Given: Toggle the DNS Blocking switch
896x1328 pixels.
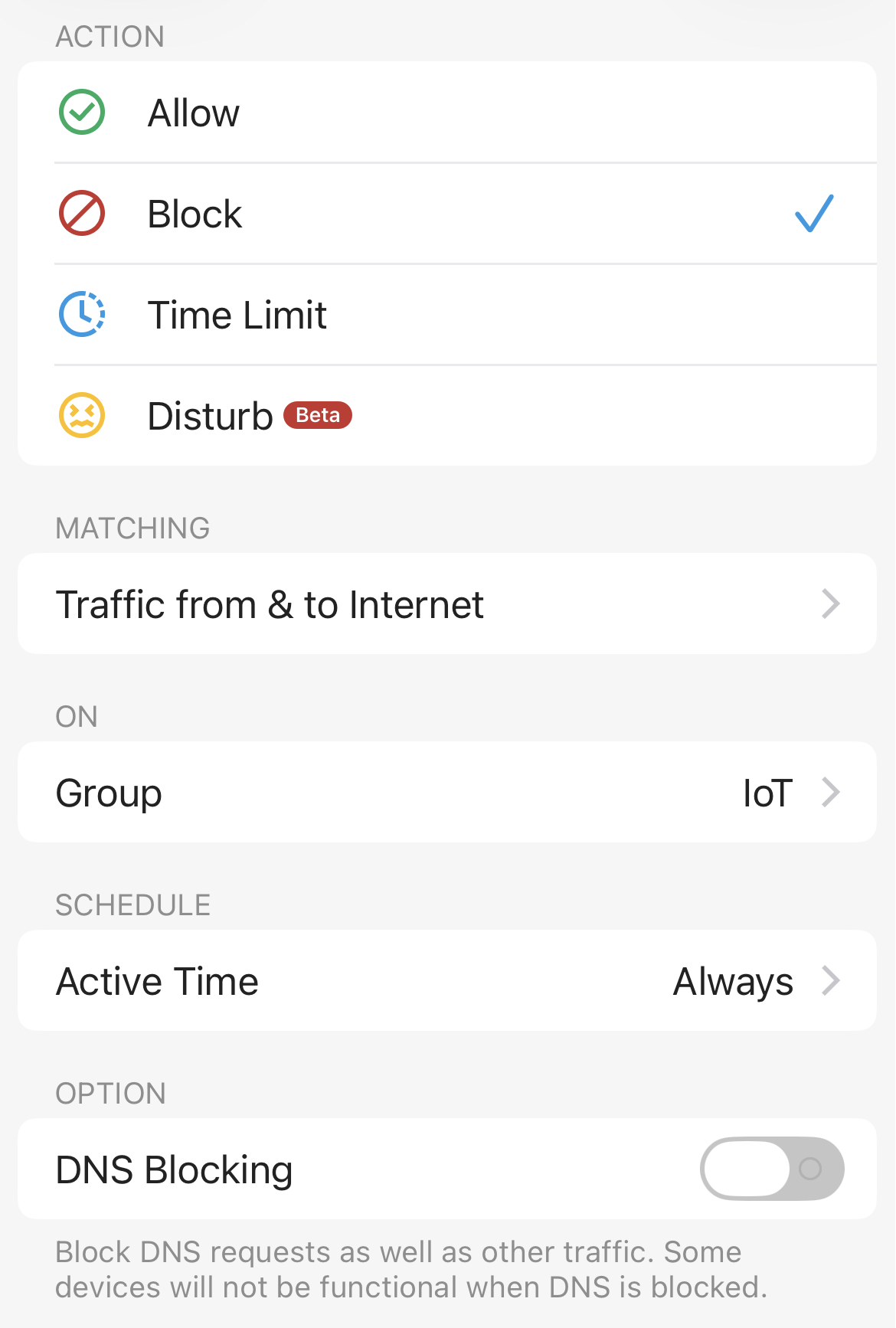Looking at the screenshot, I should (x=771, y=1169).
